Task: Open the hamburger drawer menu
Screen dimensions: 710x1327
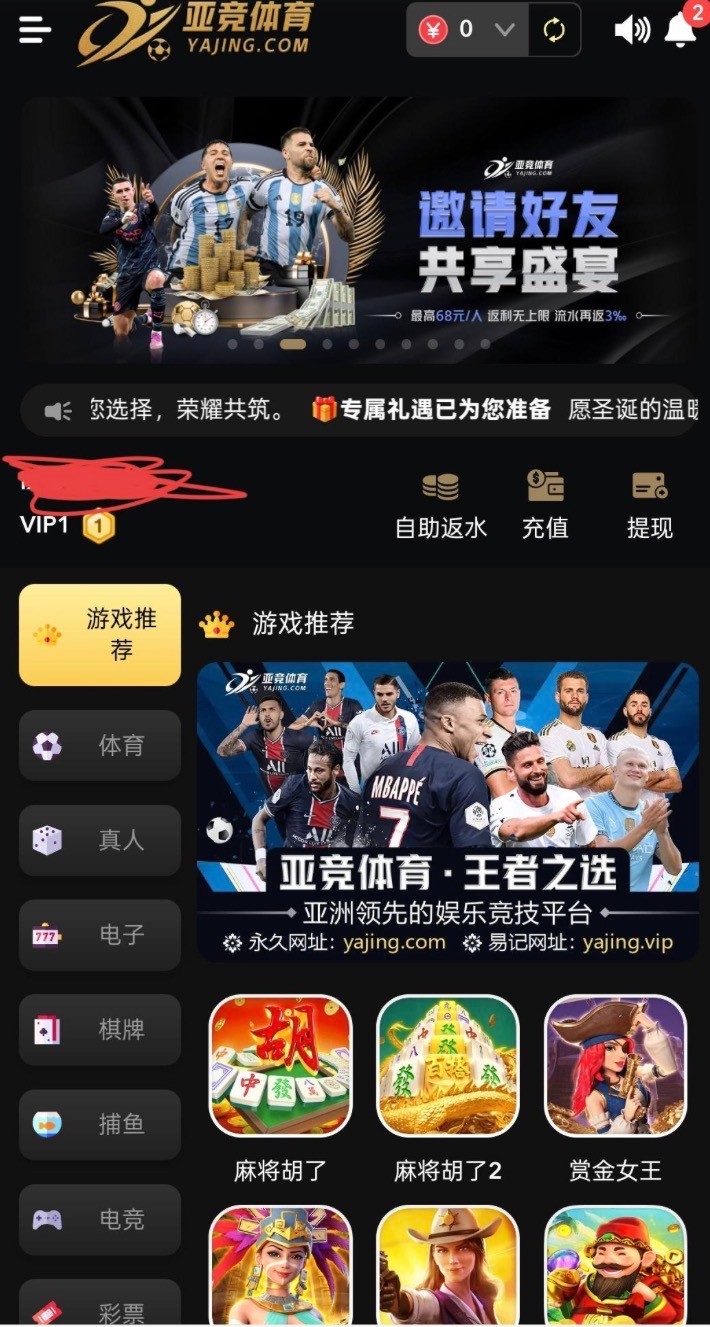Action: 35,29
